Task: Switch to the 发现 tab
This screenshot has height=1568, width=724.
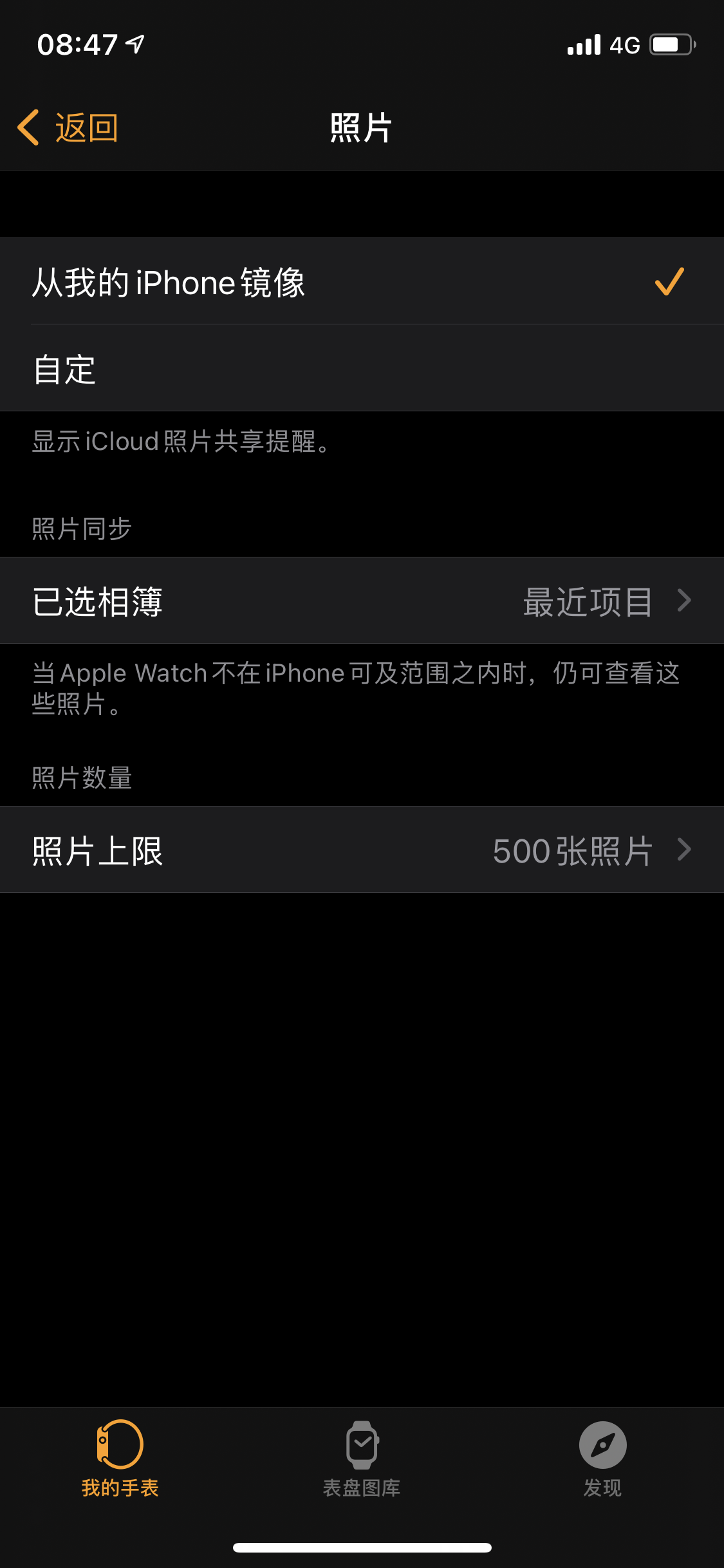Action: point(602,1459)
